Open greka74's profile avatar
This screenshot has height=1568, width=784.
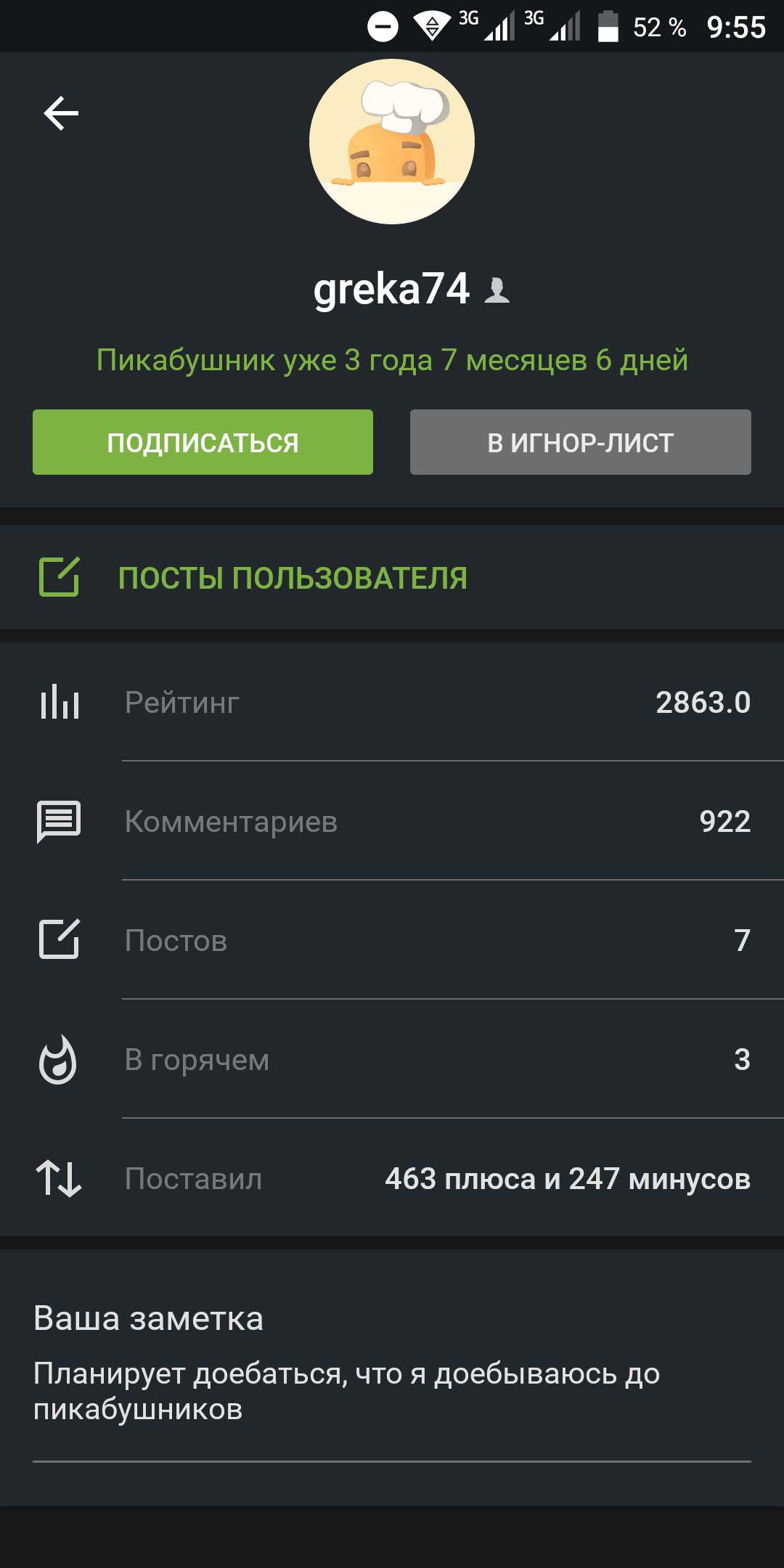pyautogui.click(x=392, y=142)
